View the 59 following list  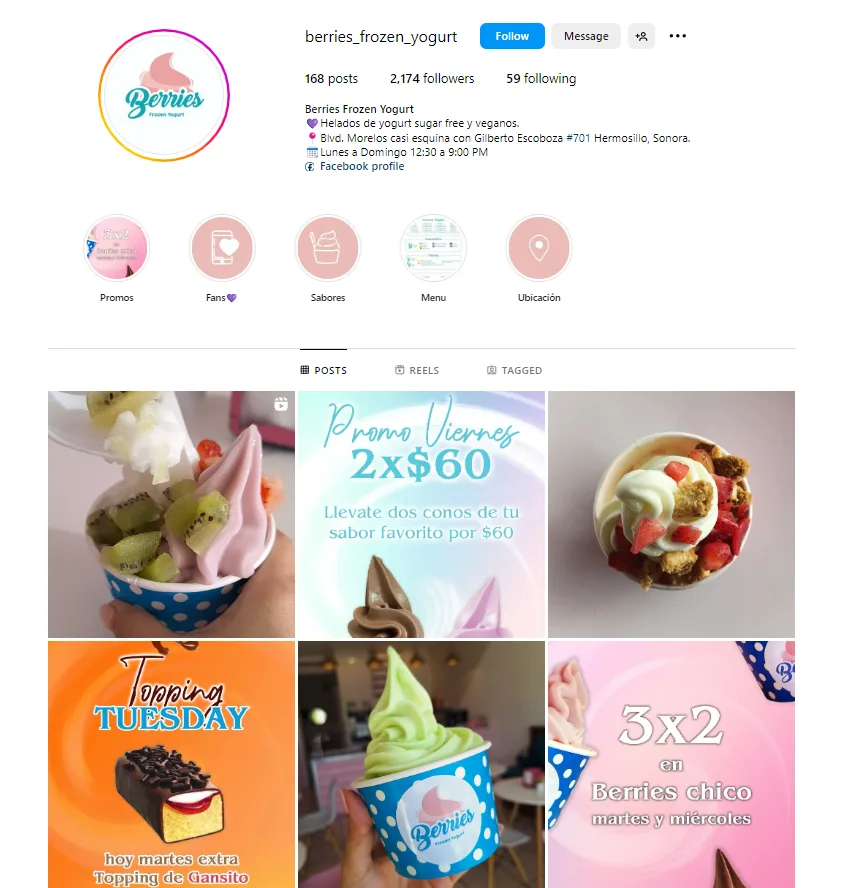pyautogui.click(x=540, y=78)
